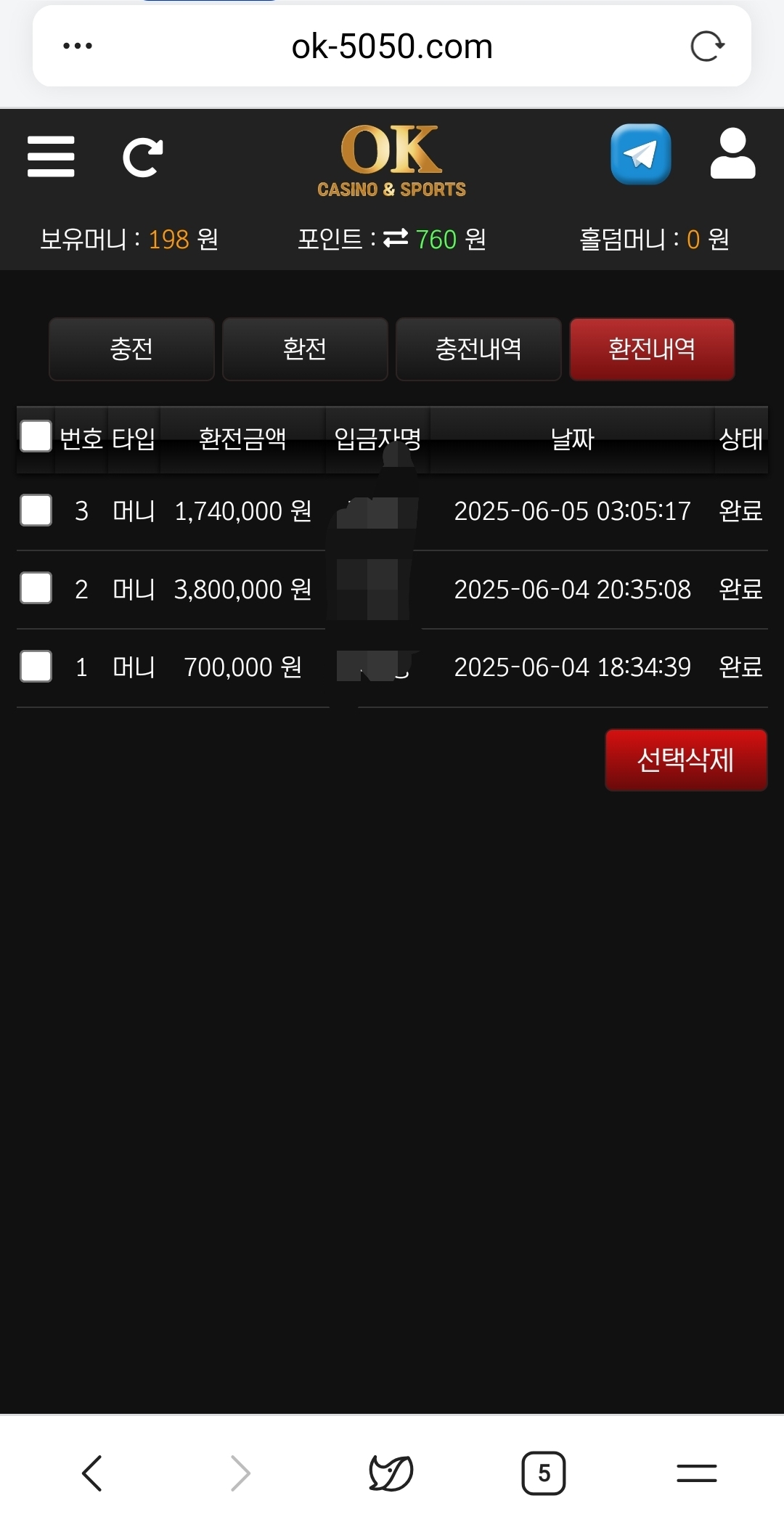Image resolution: width=784 pixels, height=1530 pixels.
Task: Open the address bar's three-dot menu
Action: click(78, 46)
